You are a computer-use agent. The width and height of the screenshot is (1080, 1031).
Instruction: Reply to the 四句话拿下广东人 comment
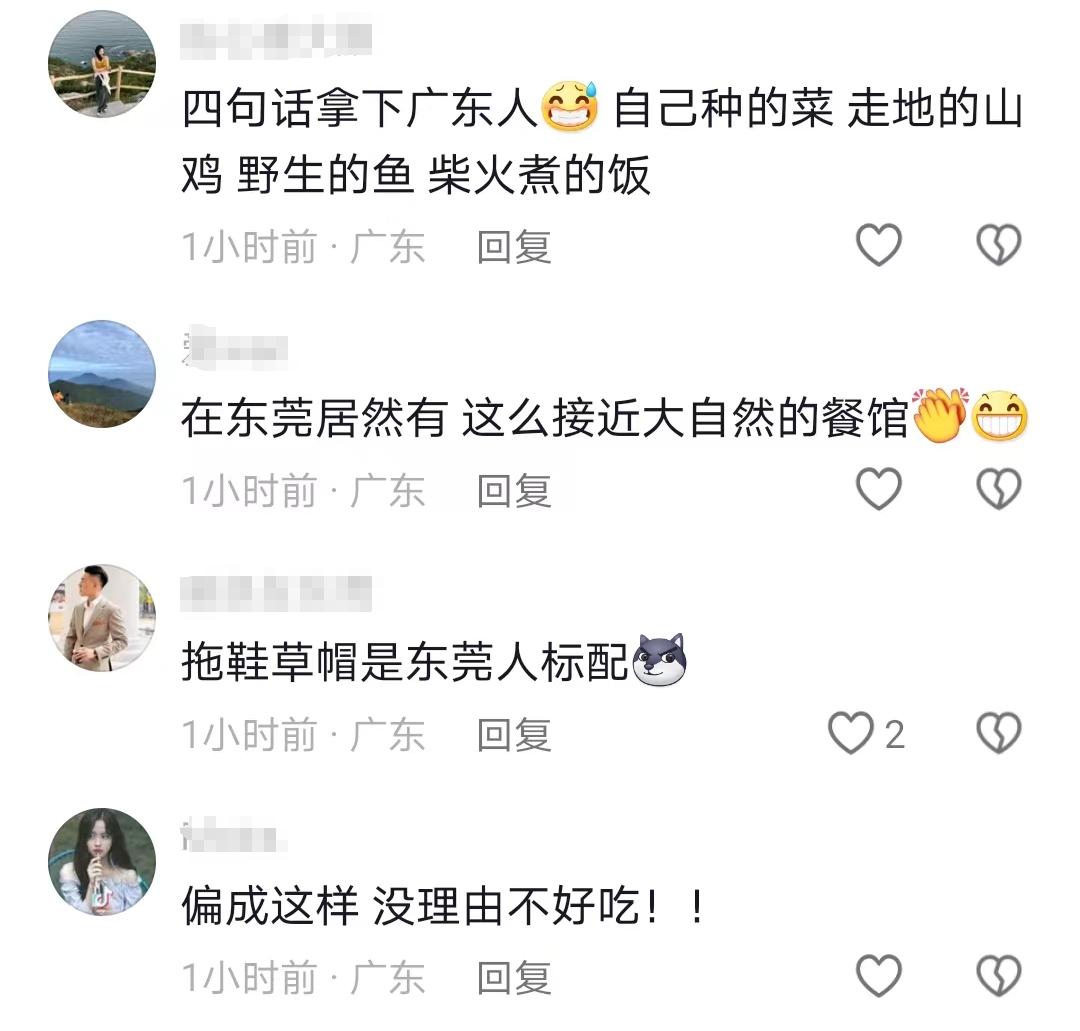(514, 246)
